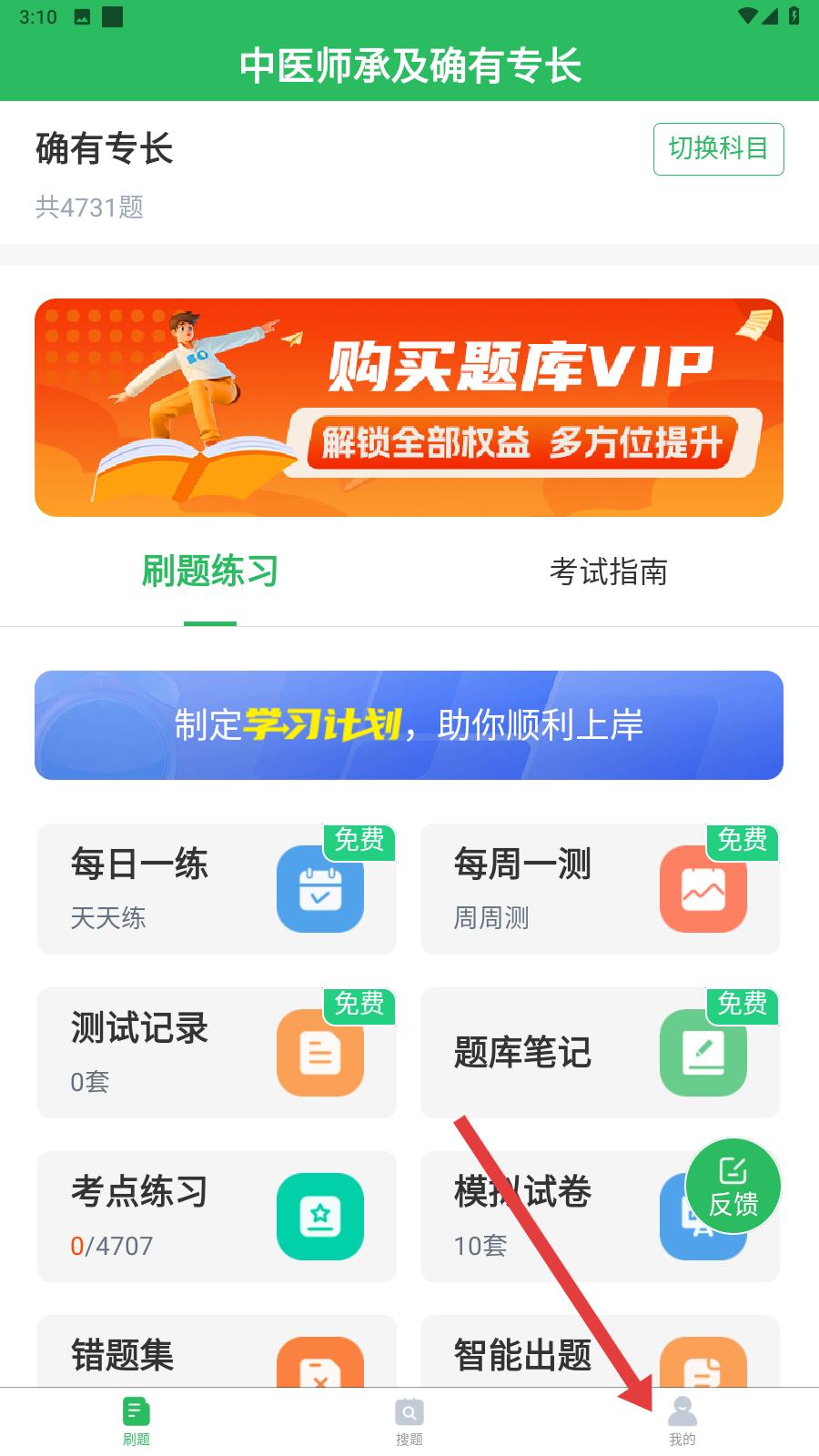
Task: Open the 制定学习计划 banner
Action: 409,725
